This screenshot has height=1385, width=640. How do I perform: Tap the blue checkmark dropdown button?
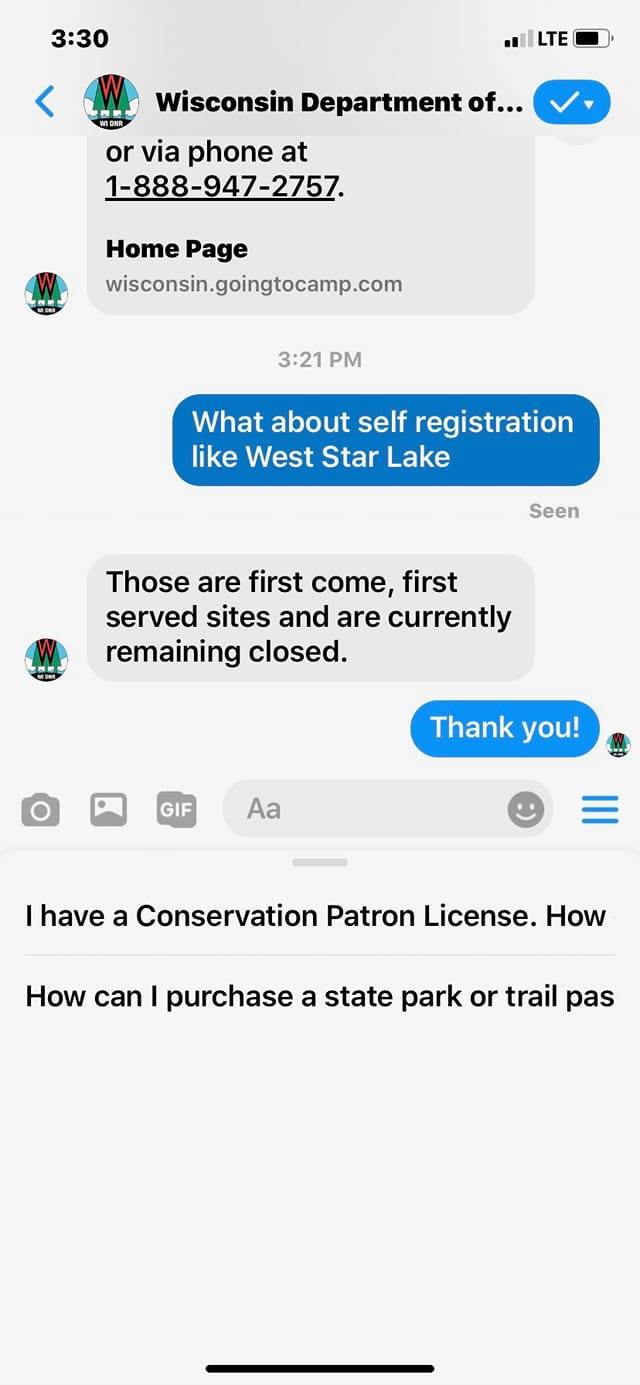tap(571, 102)
